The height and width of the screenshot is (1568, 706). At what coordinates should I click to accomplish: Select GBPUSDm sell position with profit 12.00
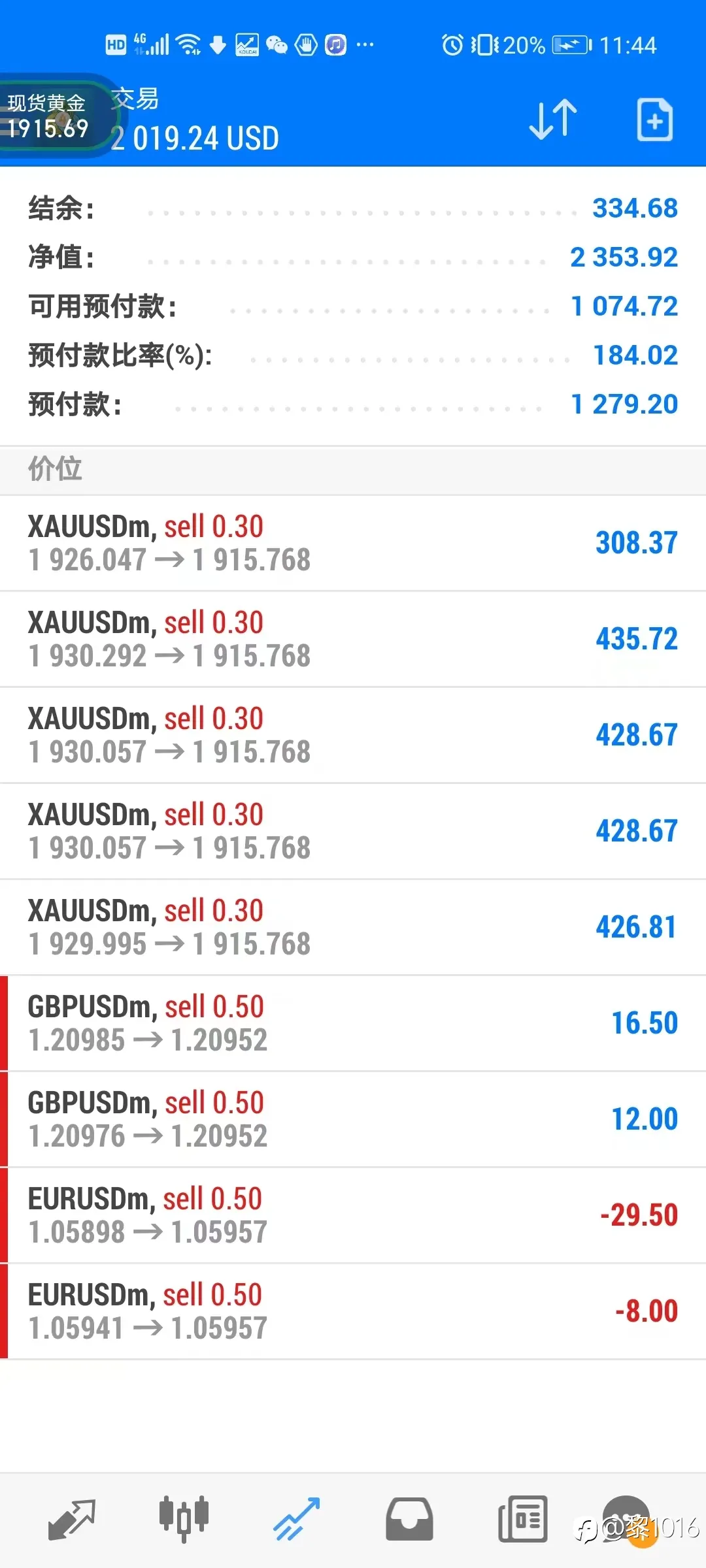(353, 1119)
